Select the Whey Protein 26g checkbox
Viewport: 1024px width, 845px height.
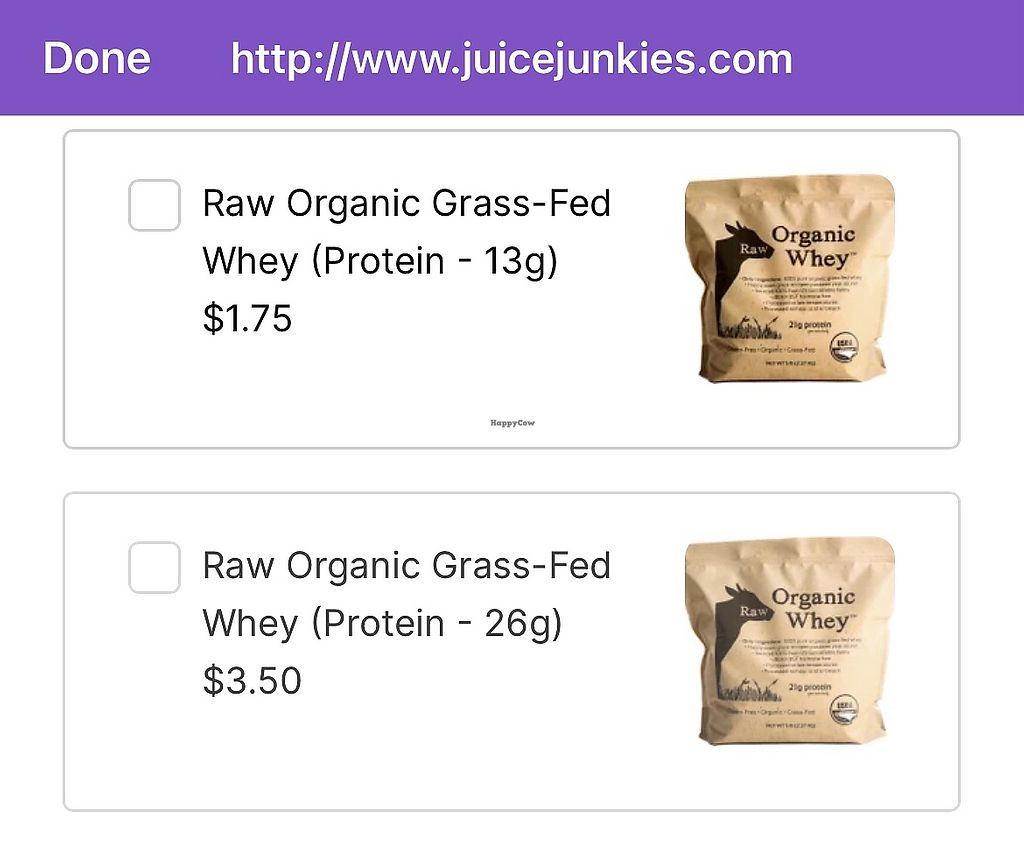click(154, 567)
